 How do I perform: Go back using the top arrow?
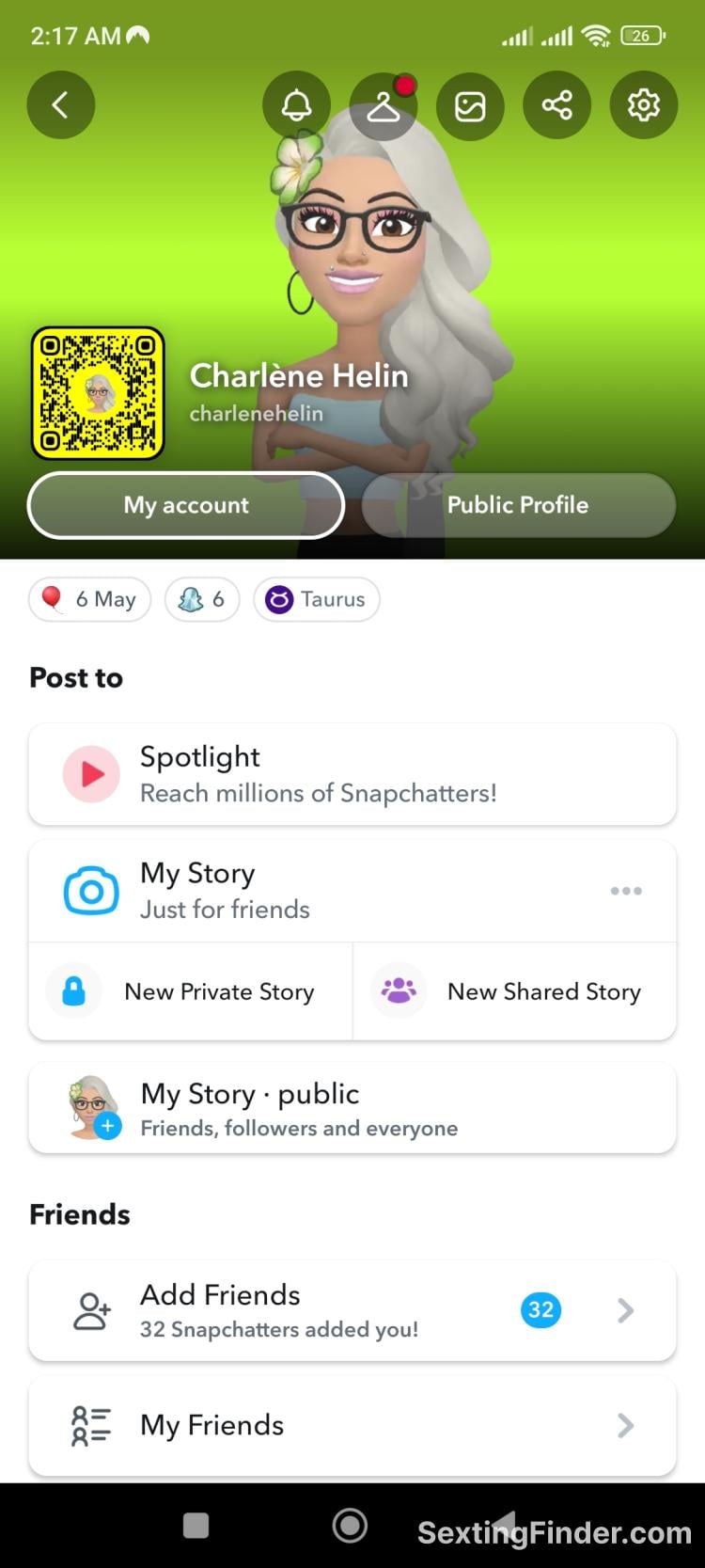click(x=60, y=104)
